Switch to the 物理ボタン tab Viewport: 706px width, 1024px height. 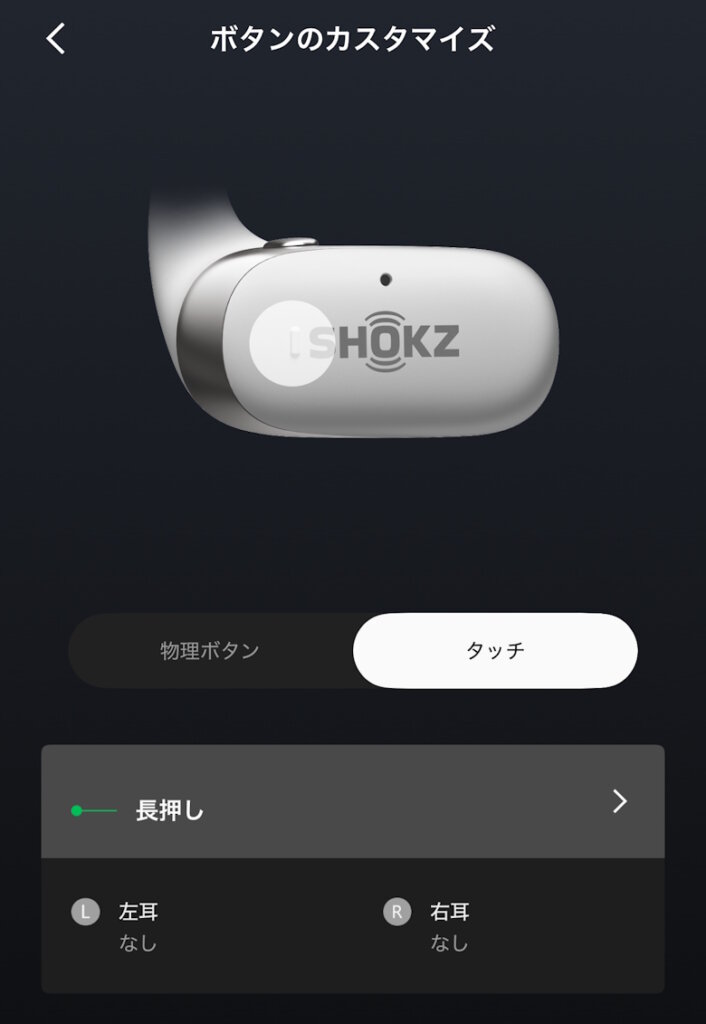pos(210,651)
